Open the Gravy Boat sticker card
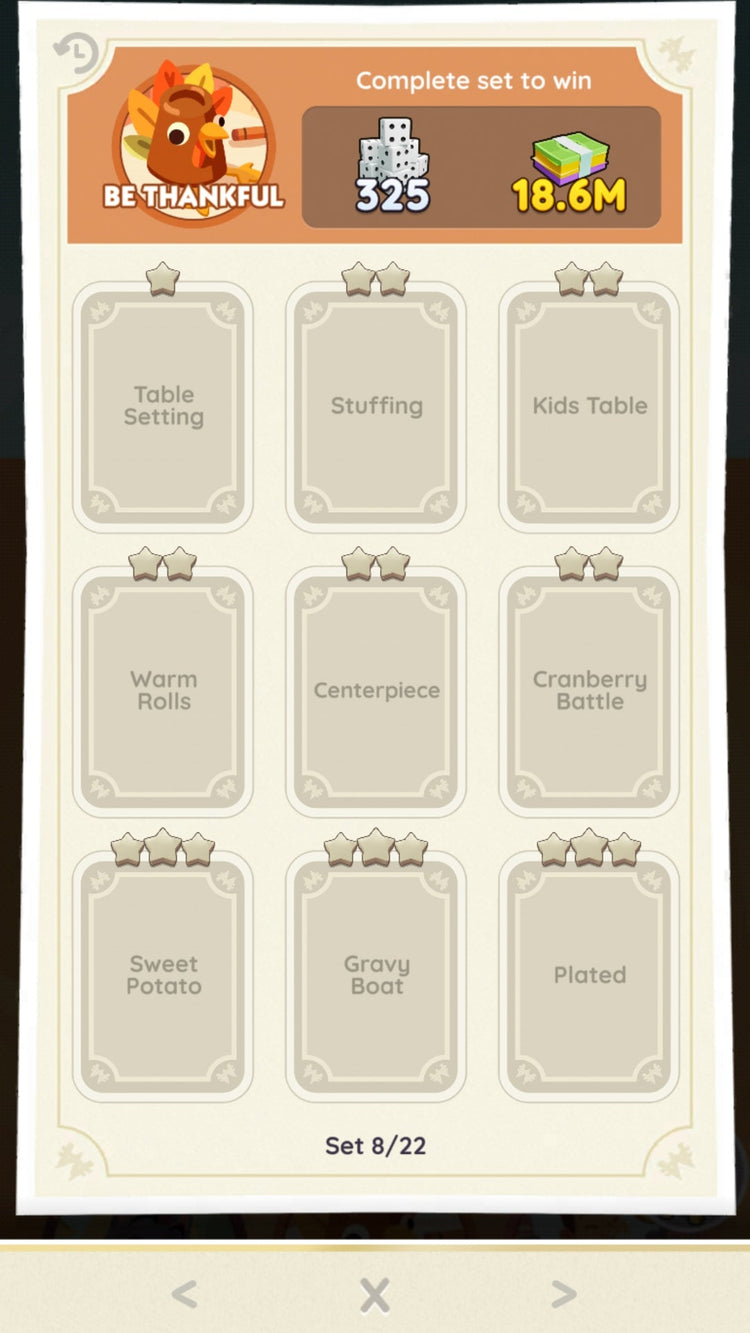This screenshot has height=1333, width=750. coord(376,975)
